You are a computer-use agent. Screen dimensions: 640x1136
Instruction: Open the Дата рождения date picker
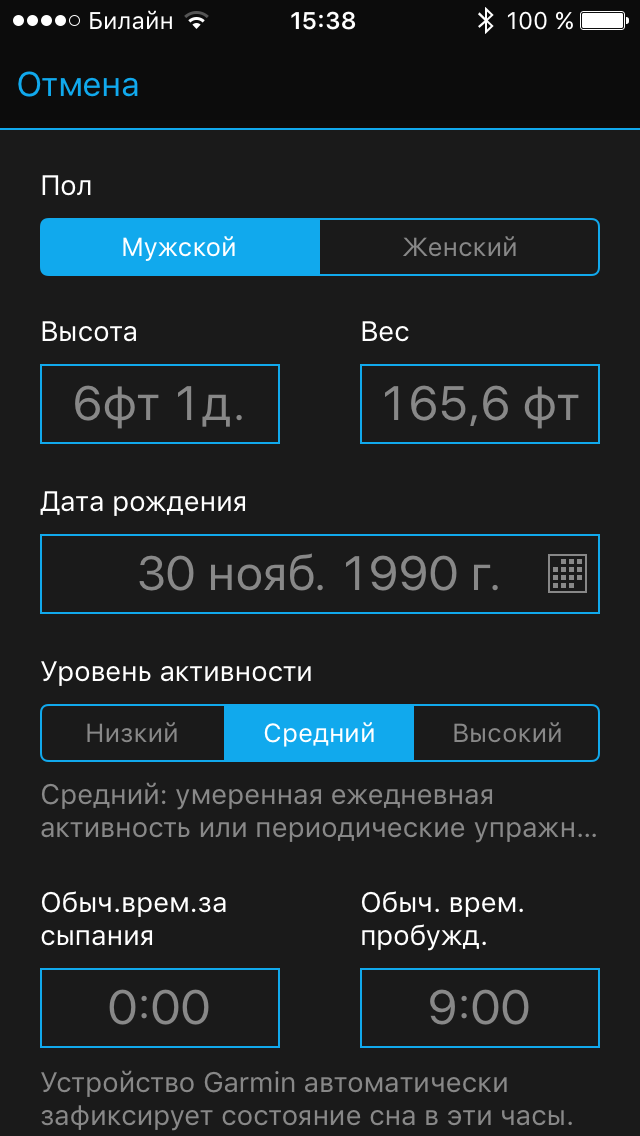point(320,574)
